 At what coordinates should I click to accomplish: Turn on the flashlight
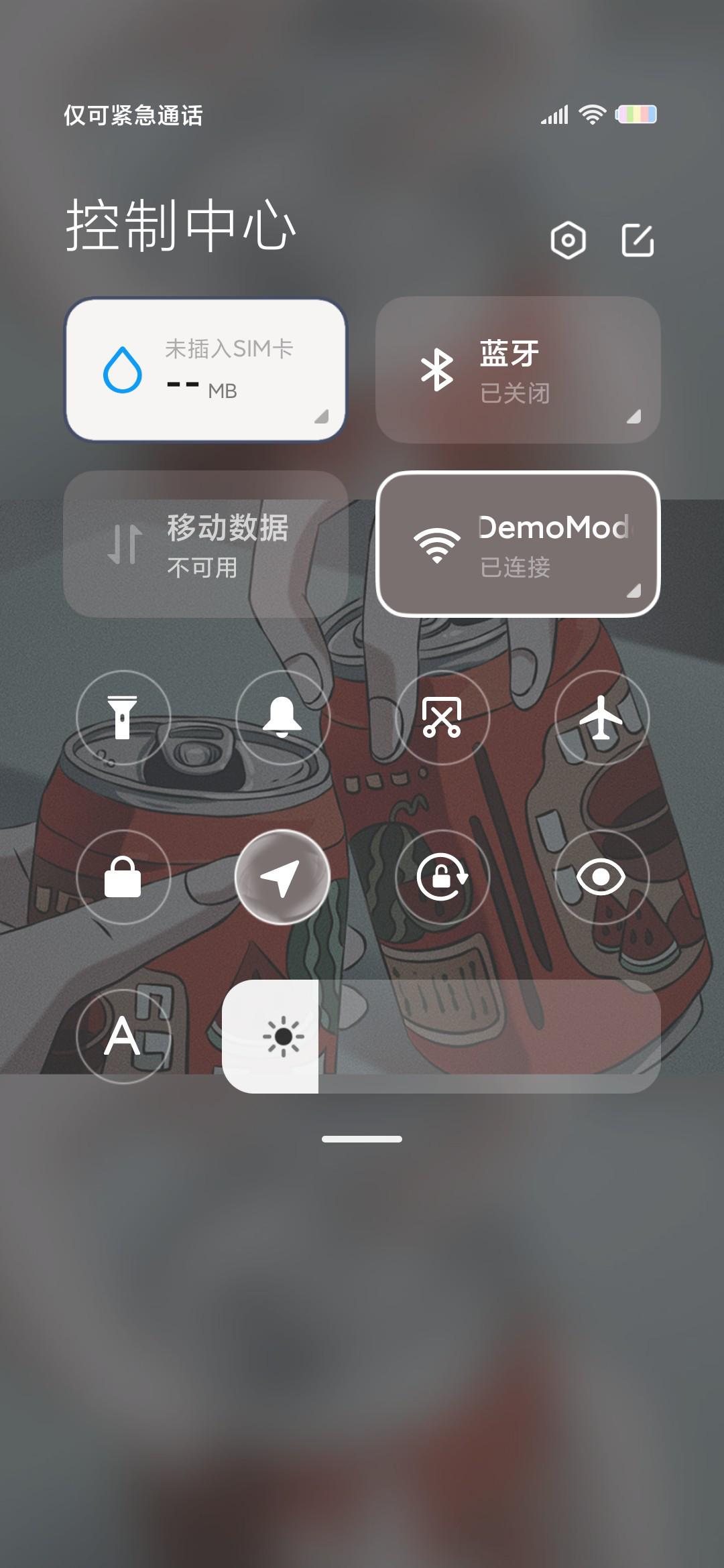(123, 718)
